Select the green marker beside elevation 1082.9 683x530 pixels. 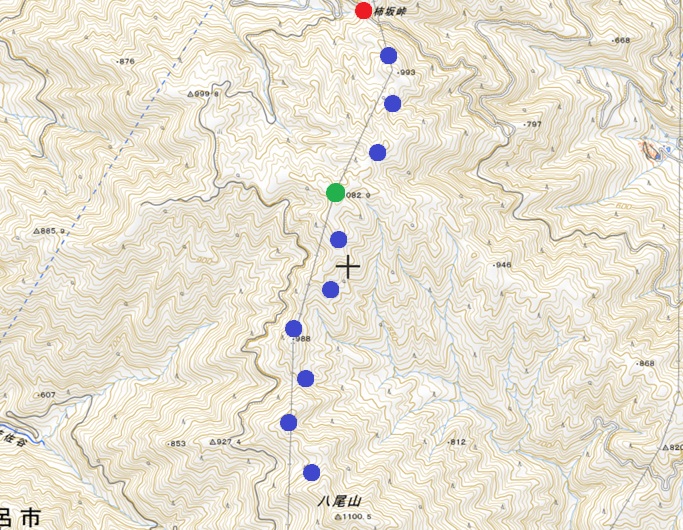click(x=336, y=192)
